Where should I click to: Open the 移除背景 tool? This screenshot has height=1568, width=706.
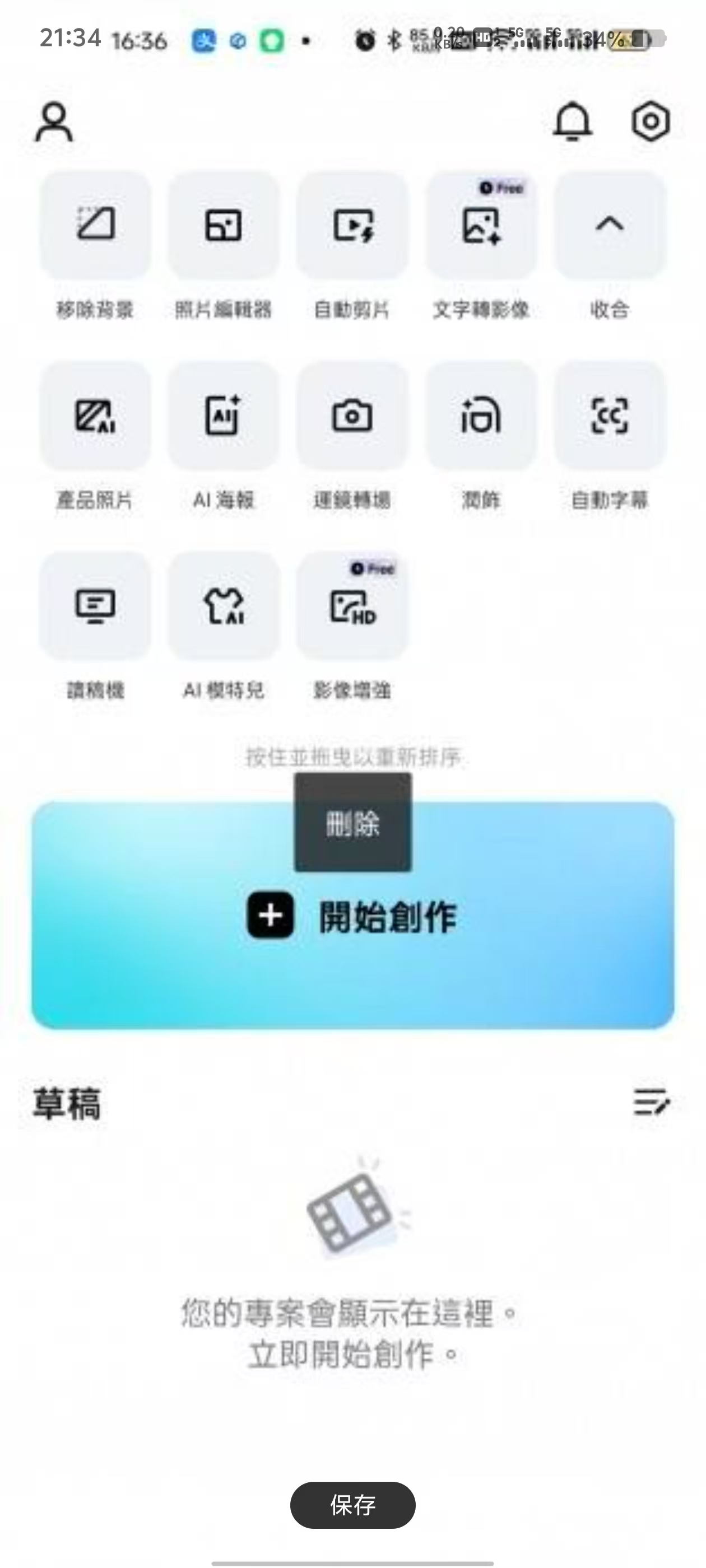pyautogui.click(x=95, y=226)
